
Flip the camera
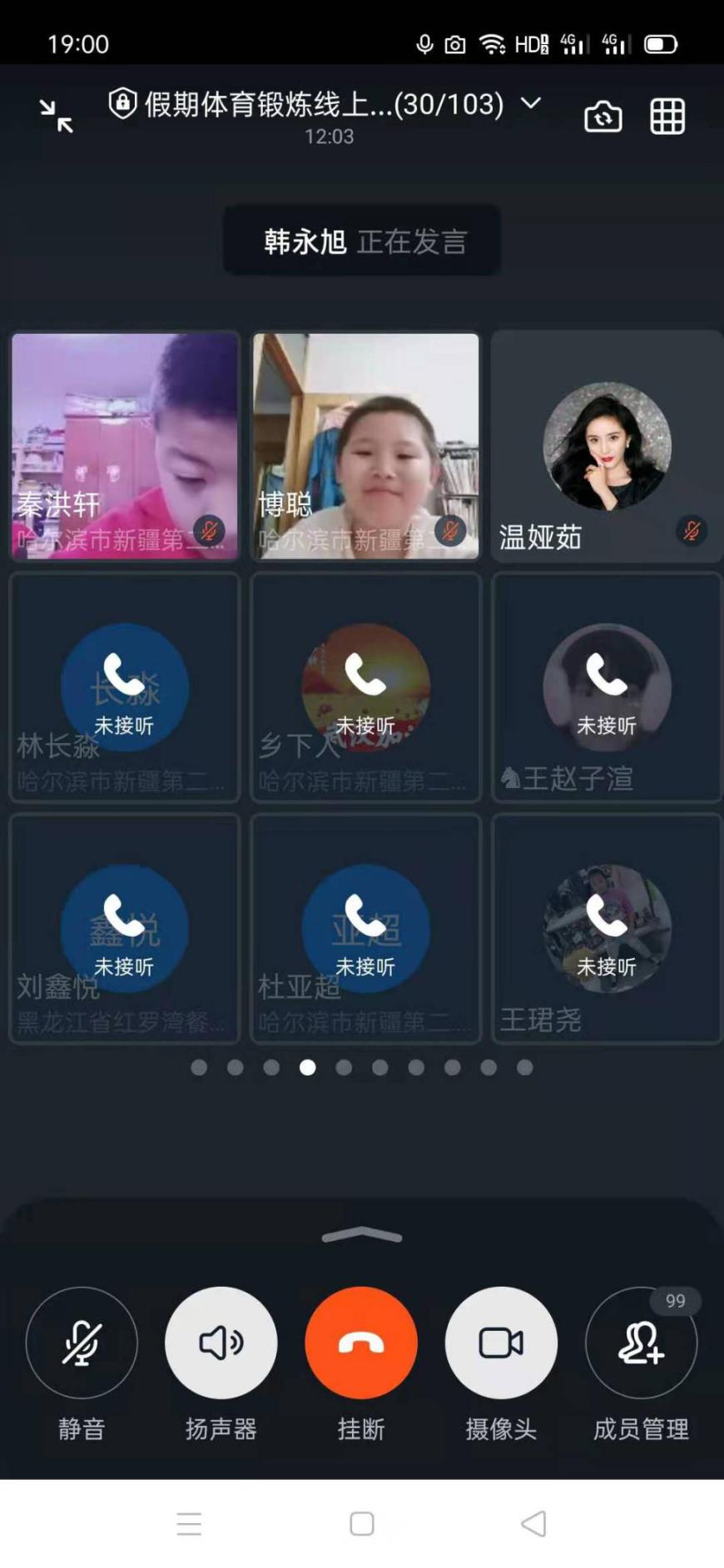pyautogui.click(x=603, y=116)
